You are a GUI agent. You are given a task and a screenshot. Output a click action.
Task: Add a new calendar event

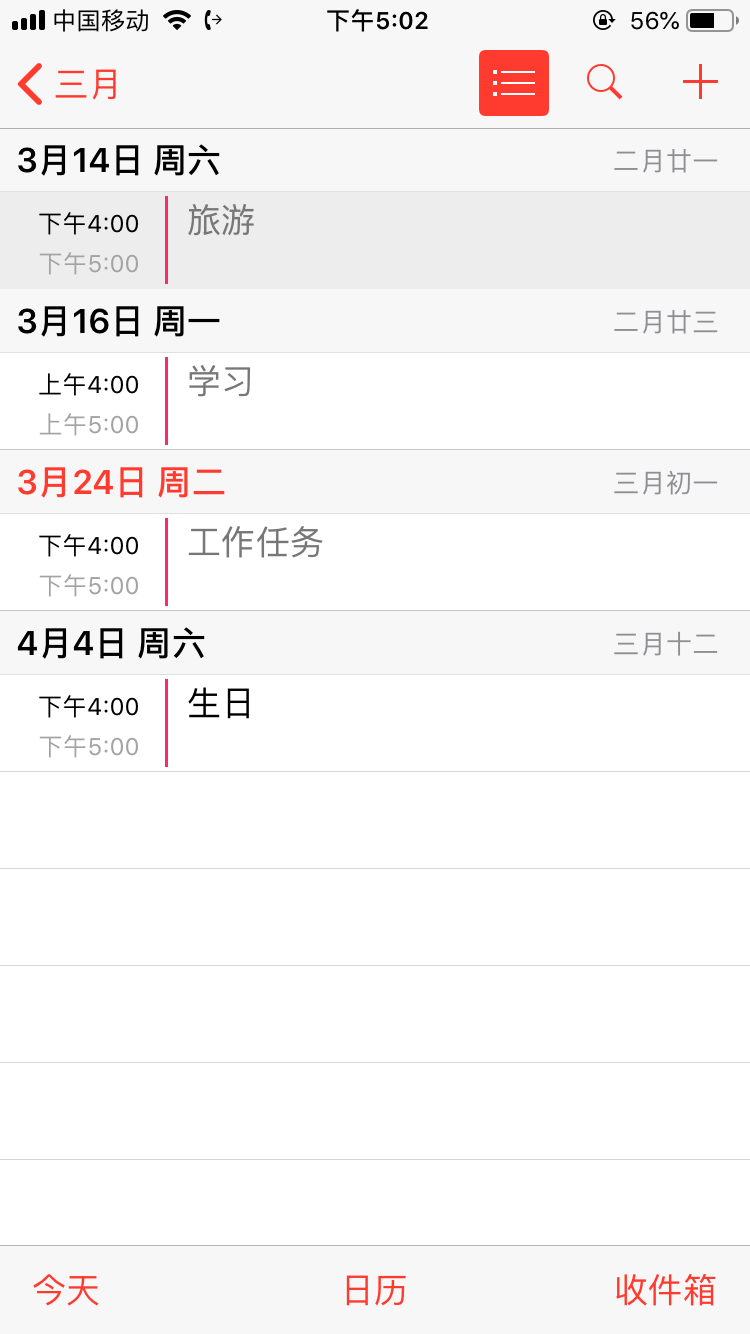700,82
